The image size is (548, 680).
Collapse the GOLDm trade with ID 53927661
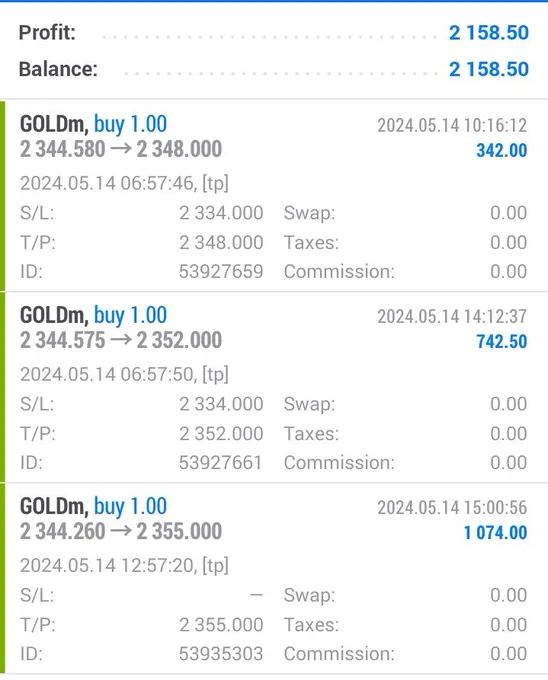point(274,387)
